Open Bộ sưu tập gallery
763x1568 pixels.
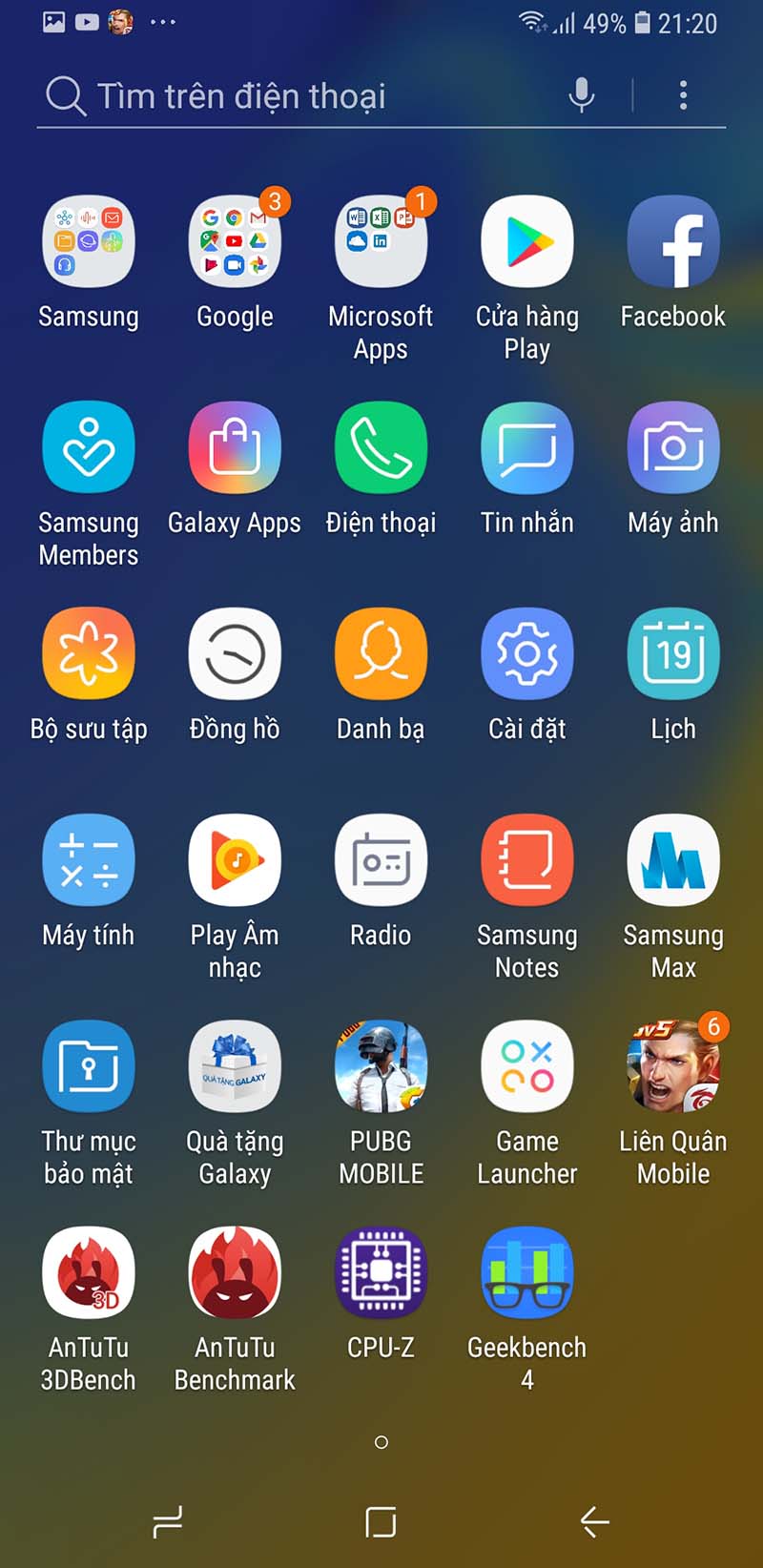point(89,654)
